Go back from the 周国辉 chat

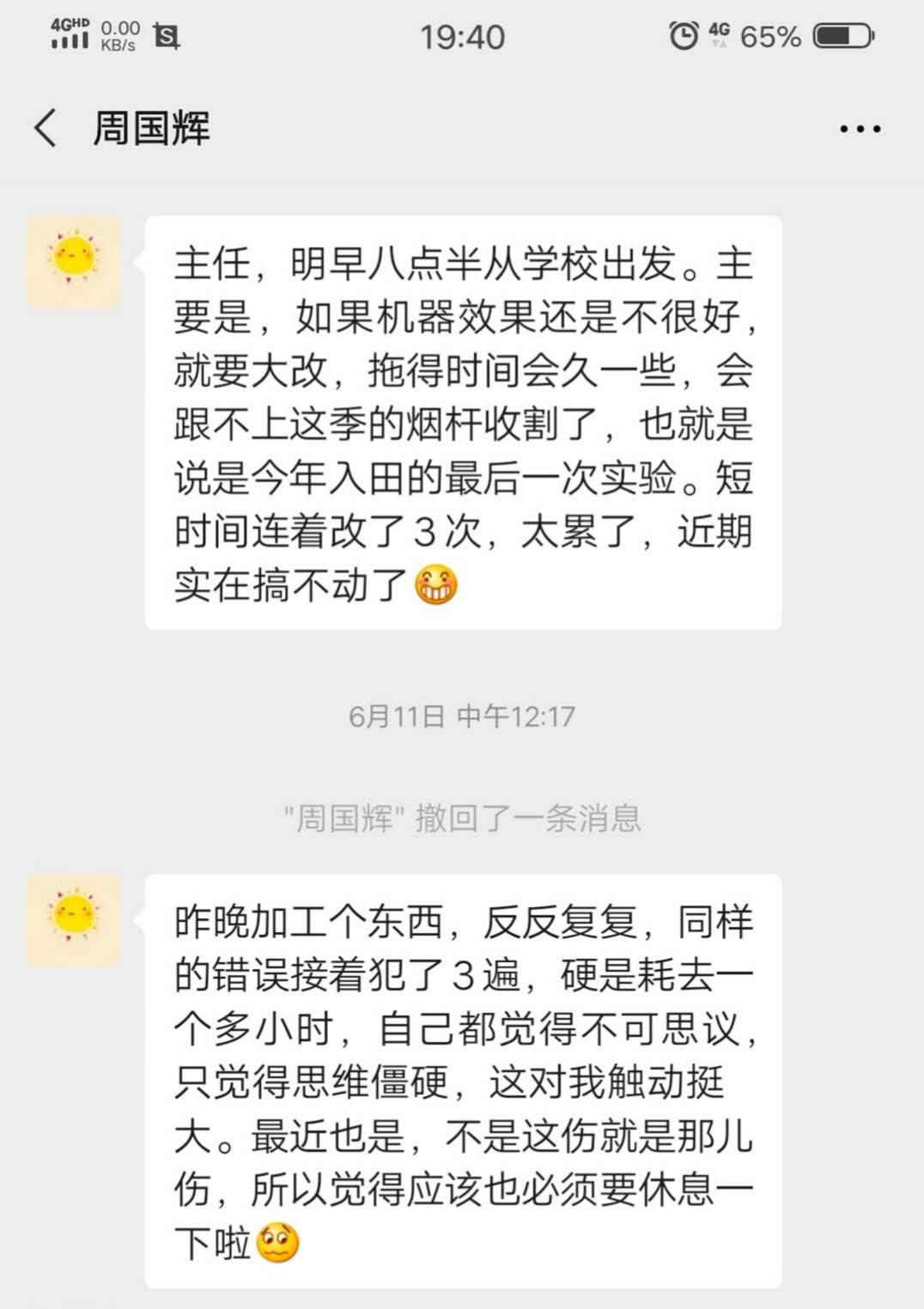pos(46,129)
